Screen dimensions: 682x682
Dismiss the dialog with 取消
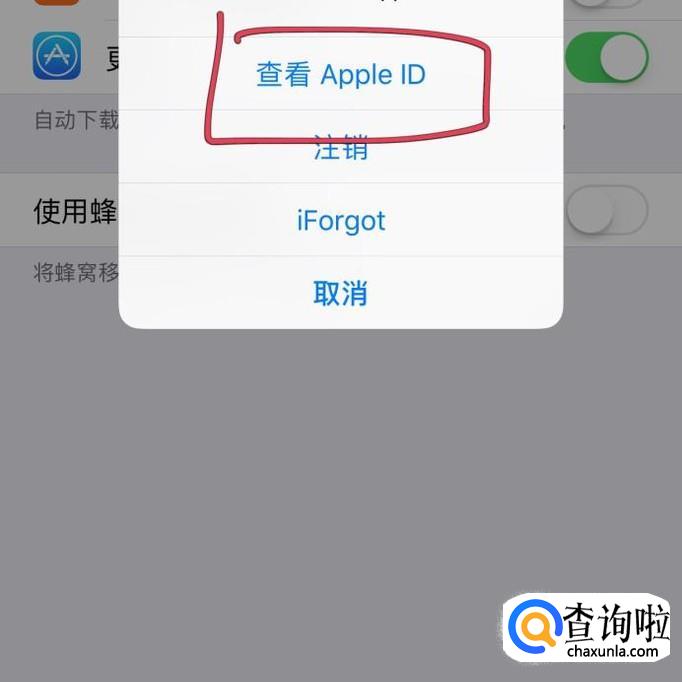[341, 293]
